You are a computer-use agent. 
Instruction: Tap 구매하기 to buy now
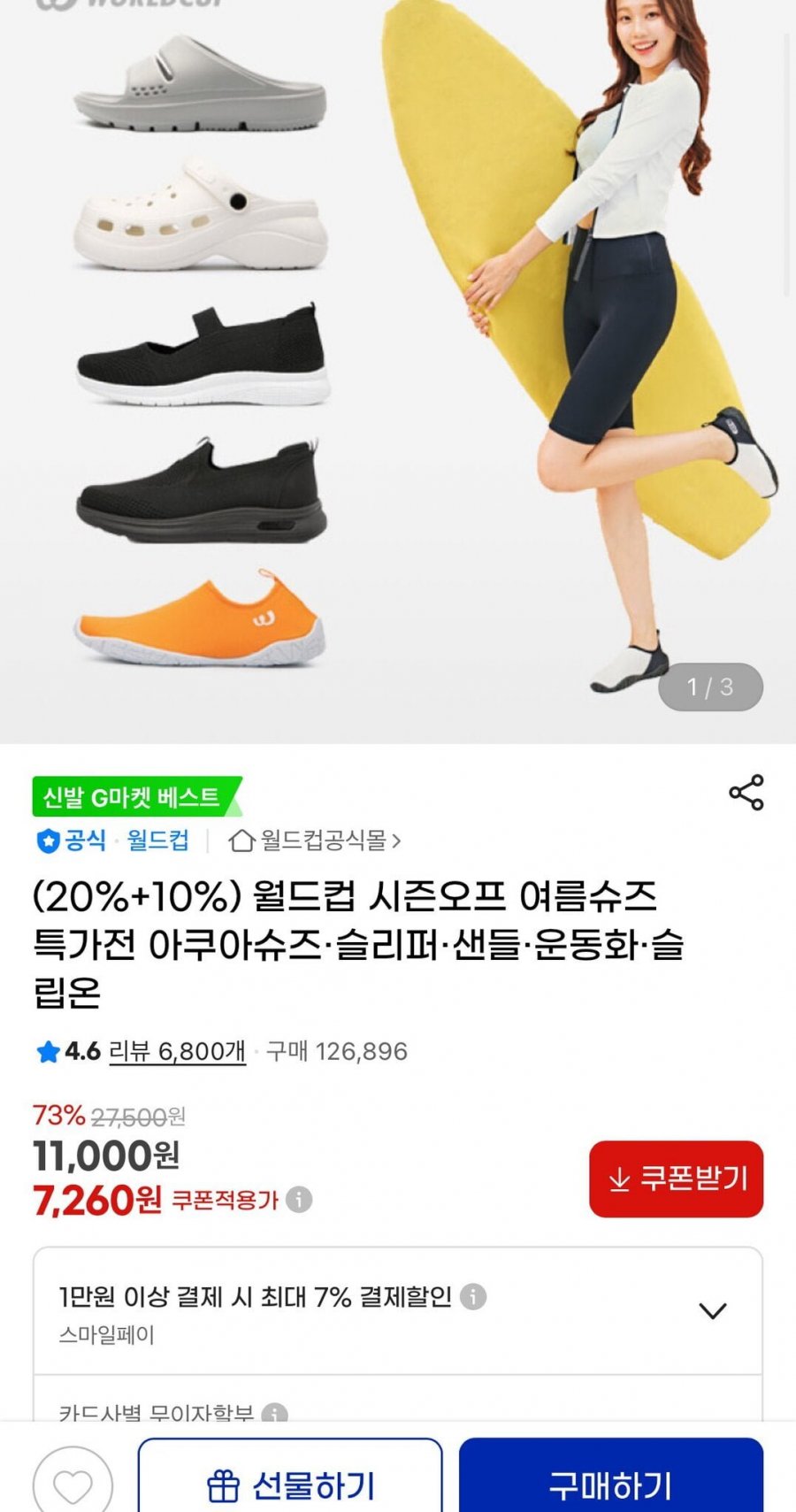(x=610, y=1478)
